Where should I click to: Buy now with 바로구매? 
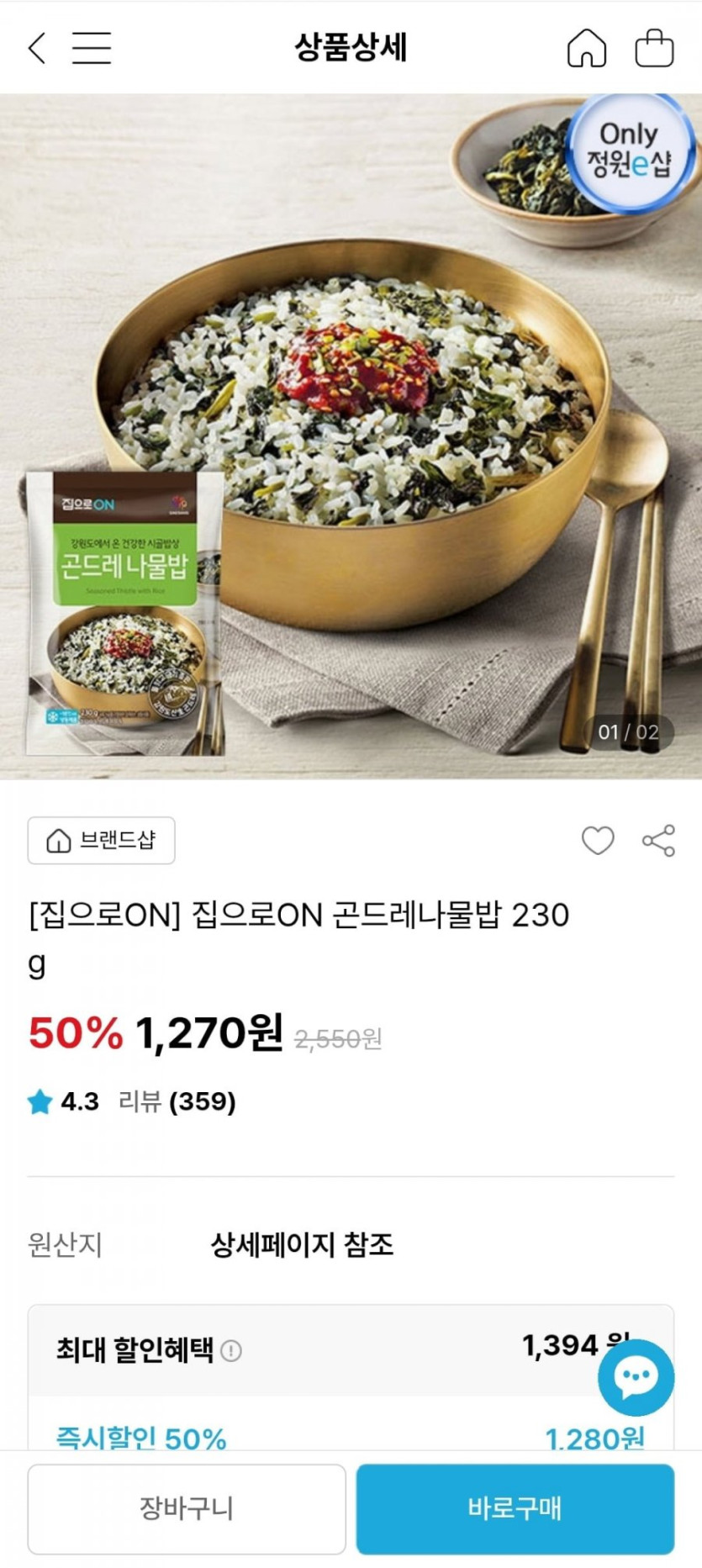[515, 1508]
